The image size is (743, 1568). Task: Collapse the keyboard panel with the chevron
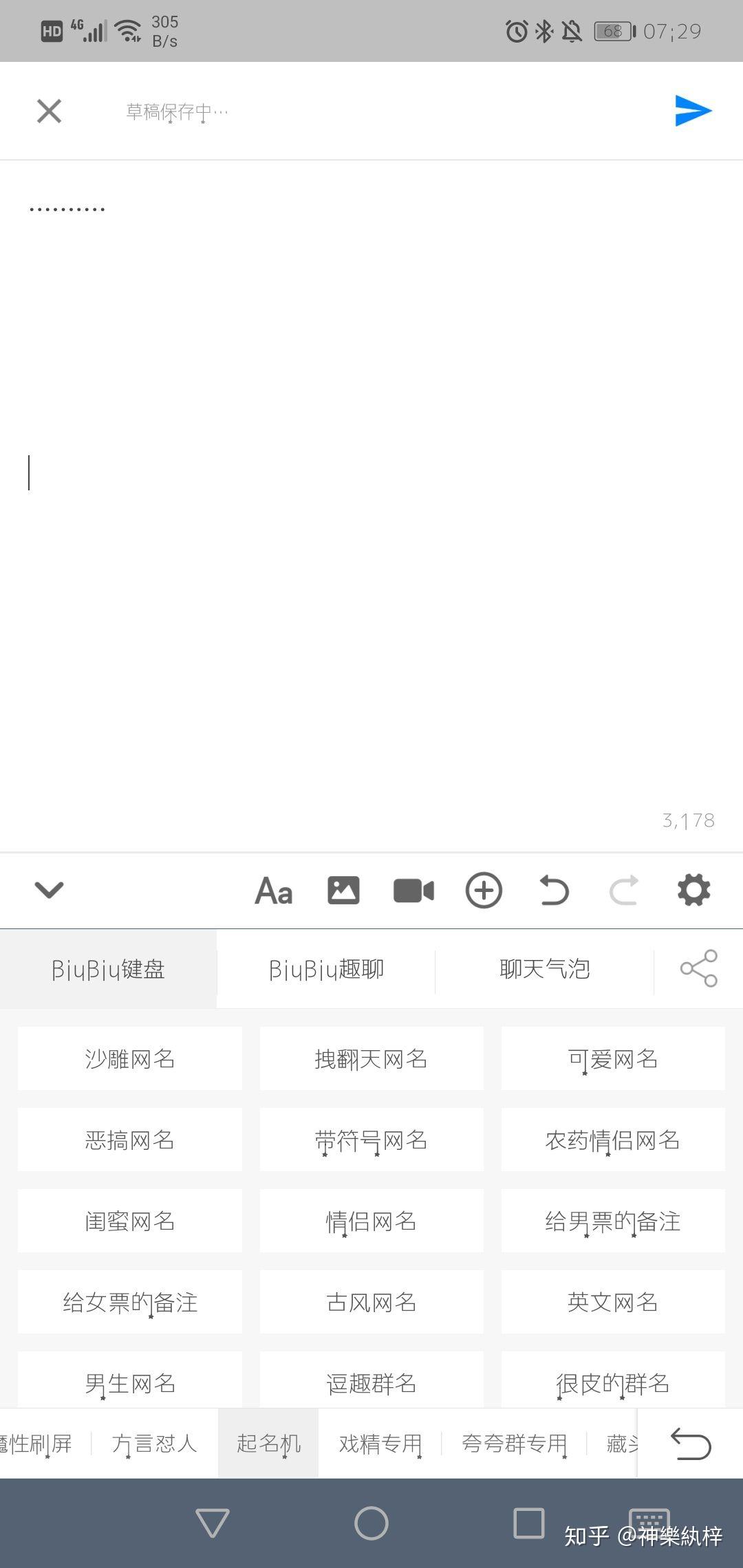49,890
